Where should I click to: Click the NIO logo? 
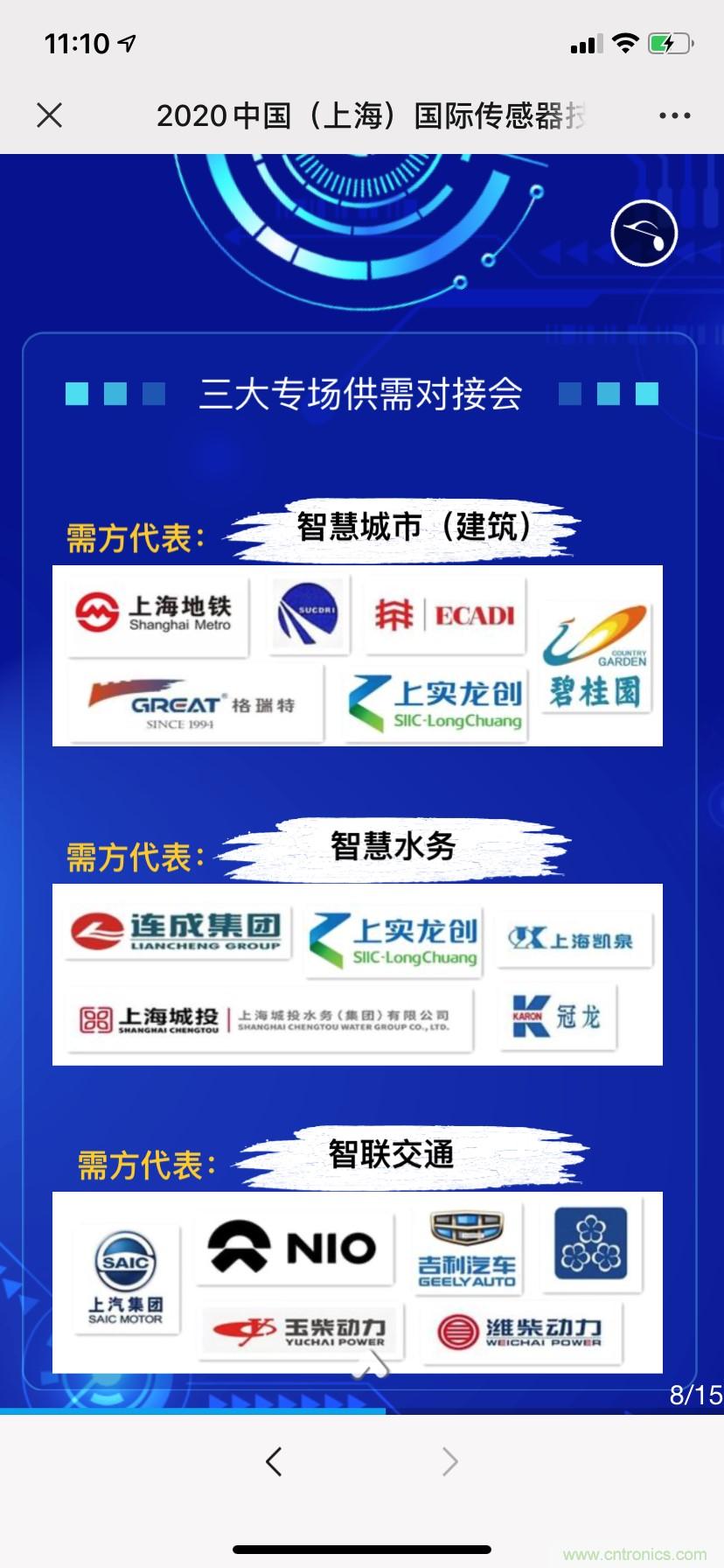click(294, 1249)
